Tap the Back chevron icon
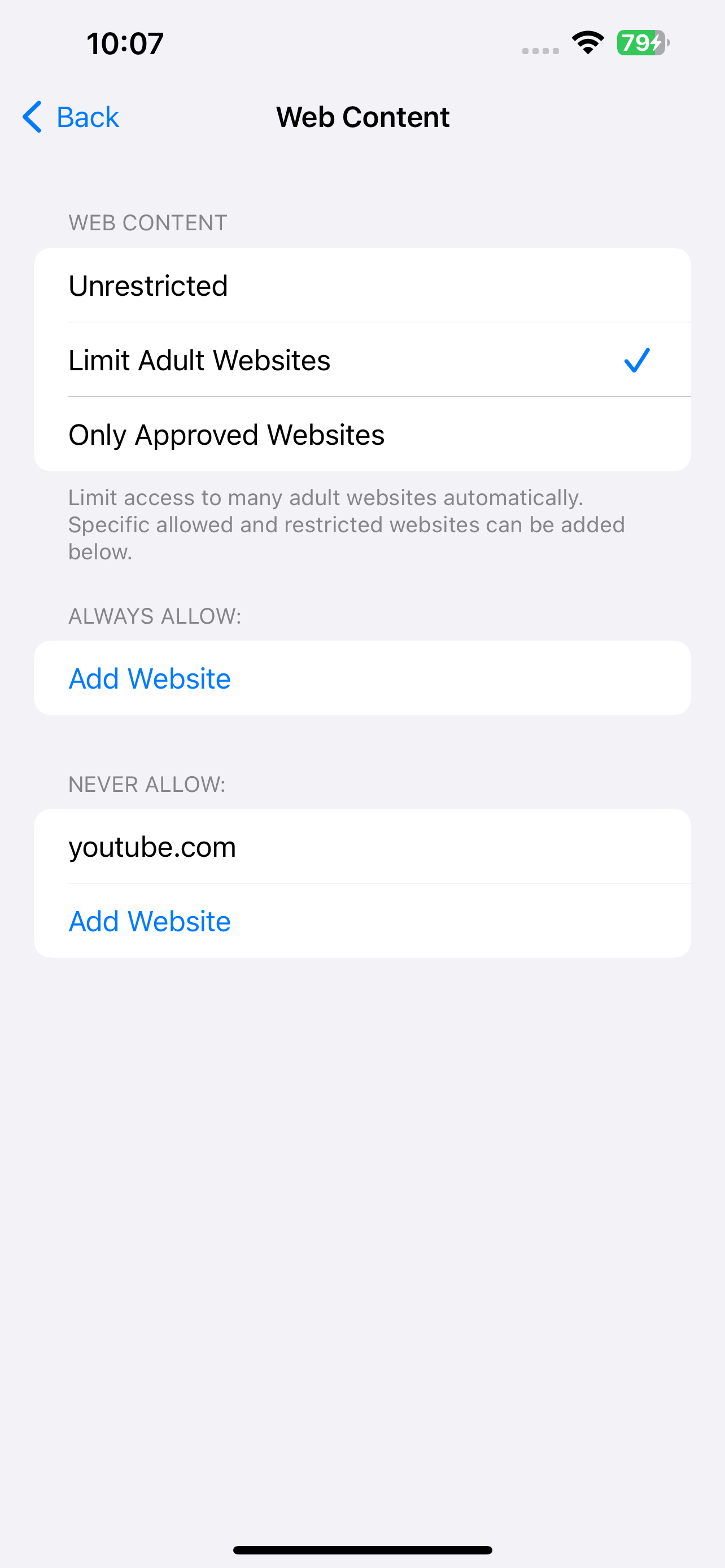The height and width of the screenshot is (1568, 725). (33, 117)
